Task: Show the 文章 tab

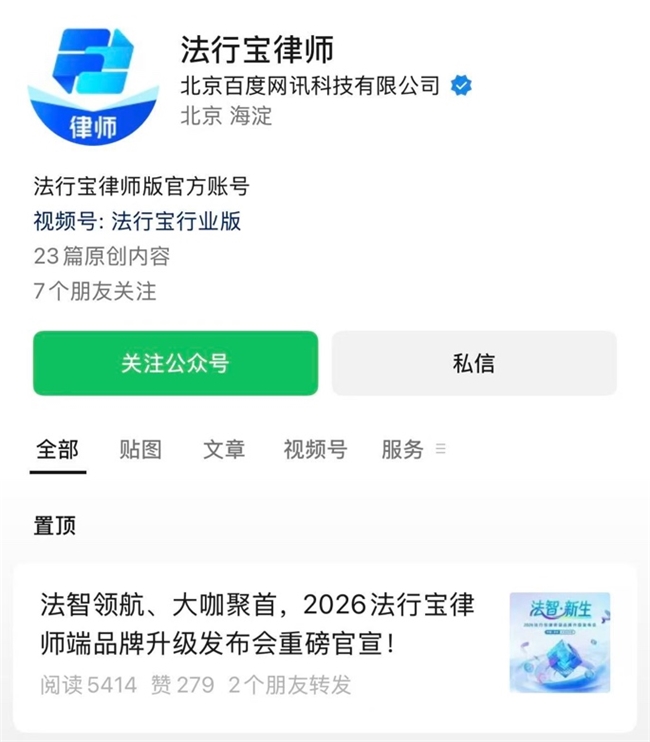Action: point(224,450)
